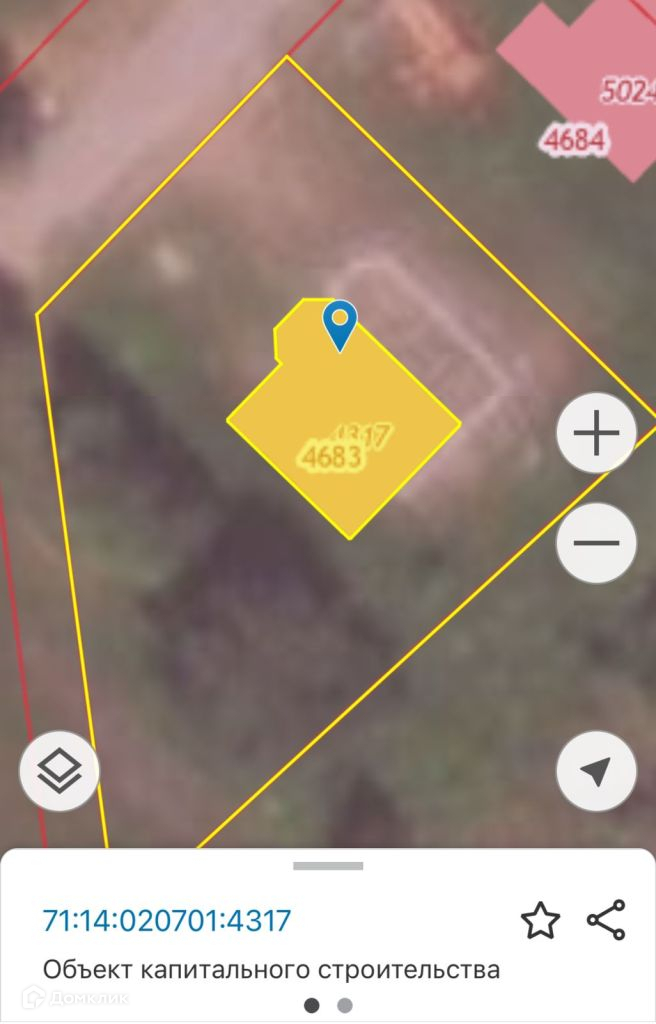Center map on my location

(x=596, y=771)
